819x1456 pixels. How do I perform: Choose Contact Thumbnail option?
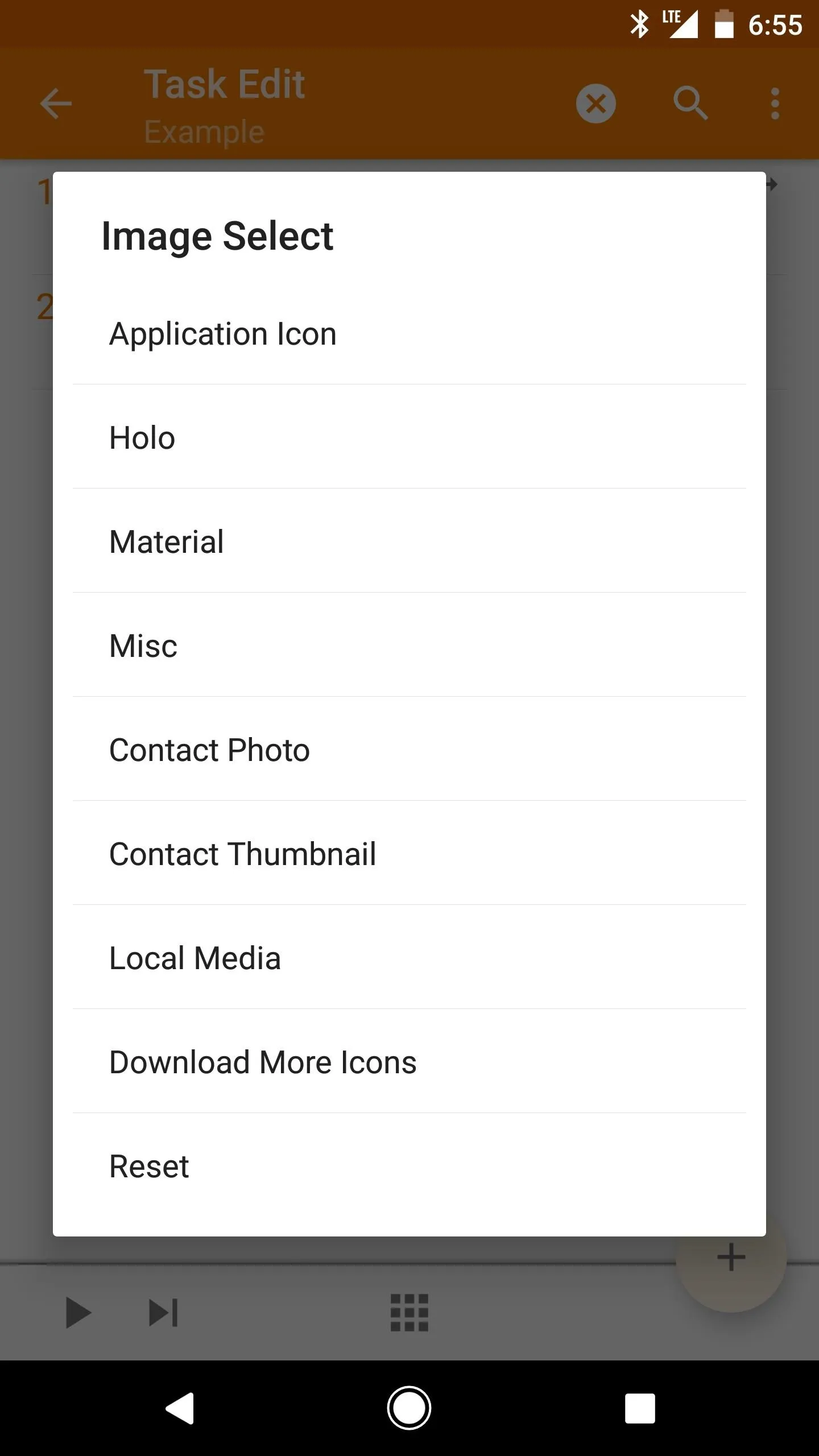pyautogui.click(x=409, y=853)
